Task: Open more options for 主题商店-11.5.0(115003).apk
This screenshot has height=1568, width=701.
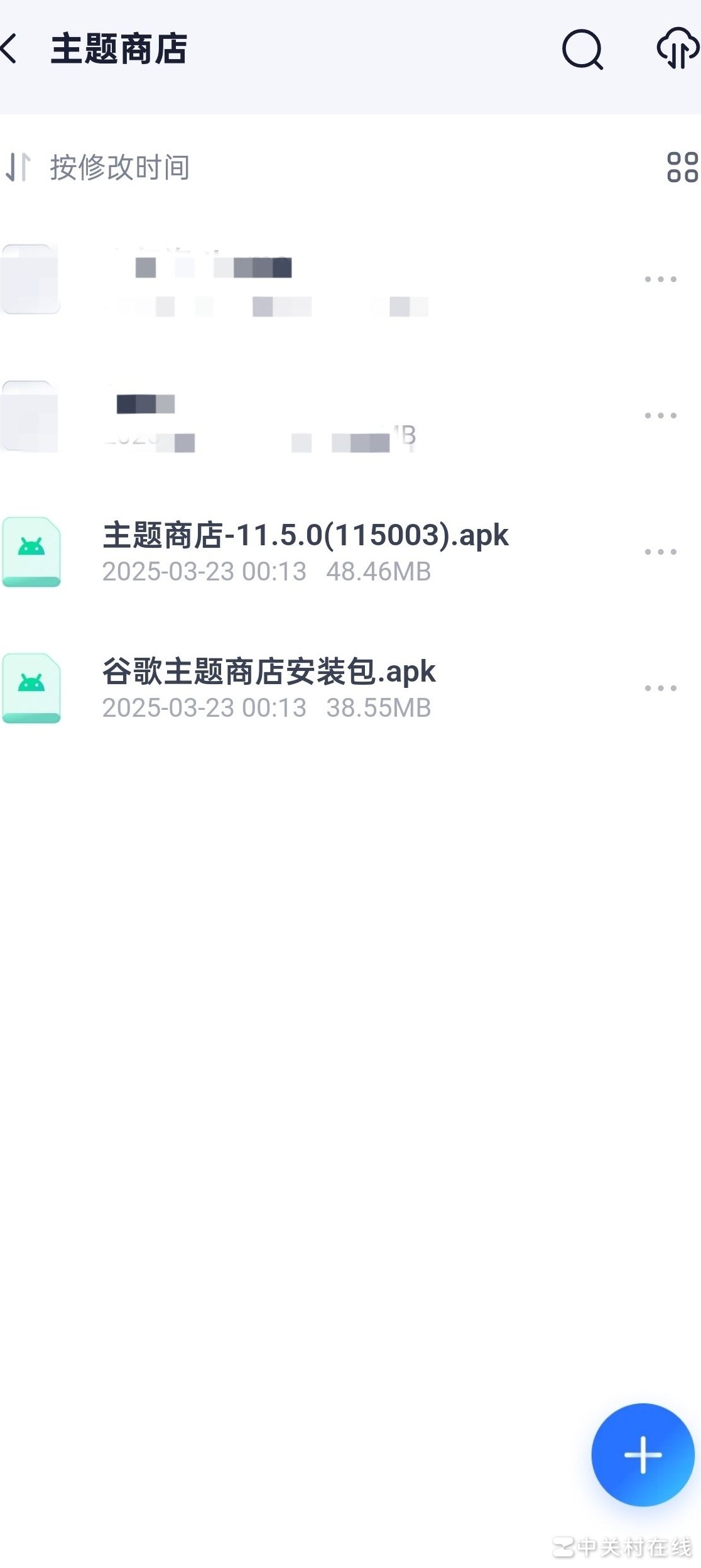Action: click(660, 552)
